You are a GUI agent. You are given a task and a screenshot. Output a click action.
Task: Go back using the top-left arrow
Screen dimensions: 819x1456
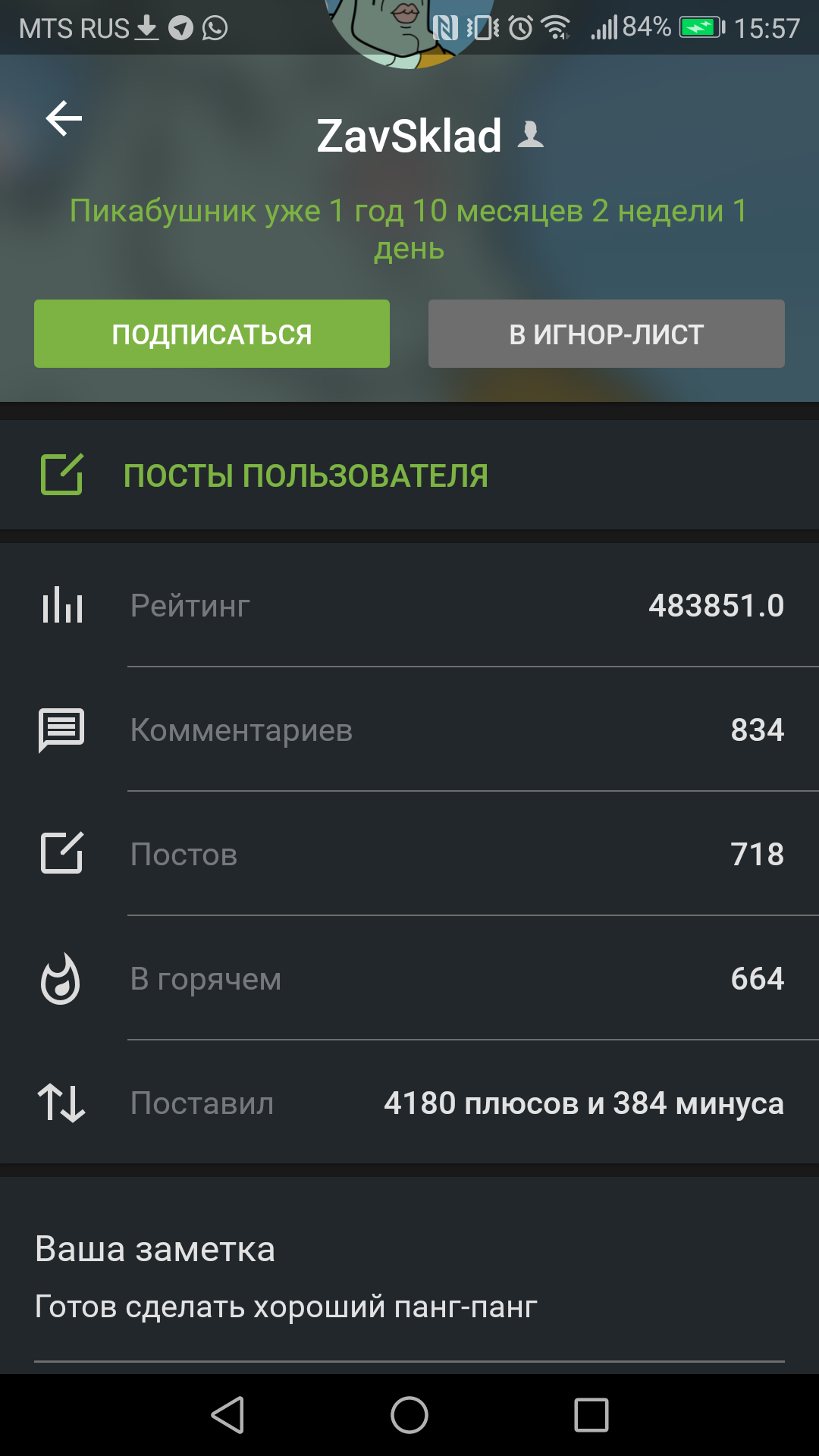click(x=64, y=119)
